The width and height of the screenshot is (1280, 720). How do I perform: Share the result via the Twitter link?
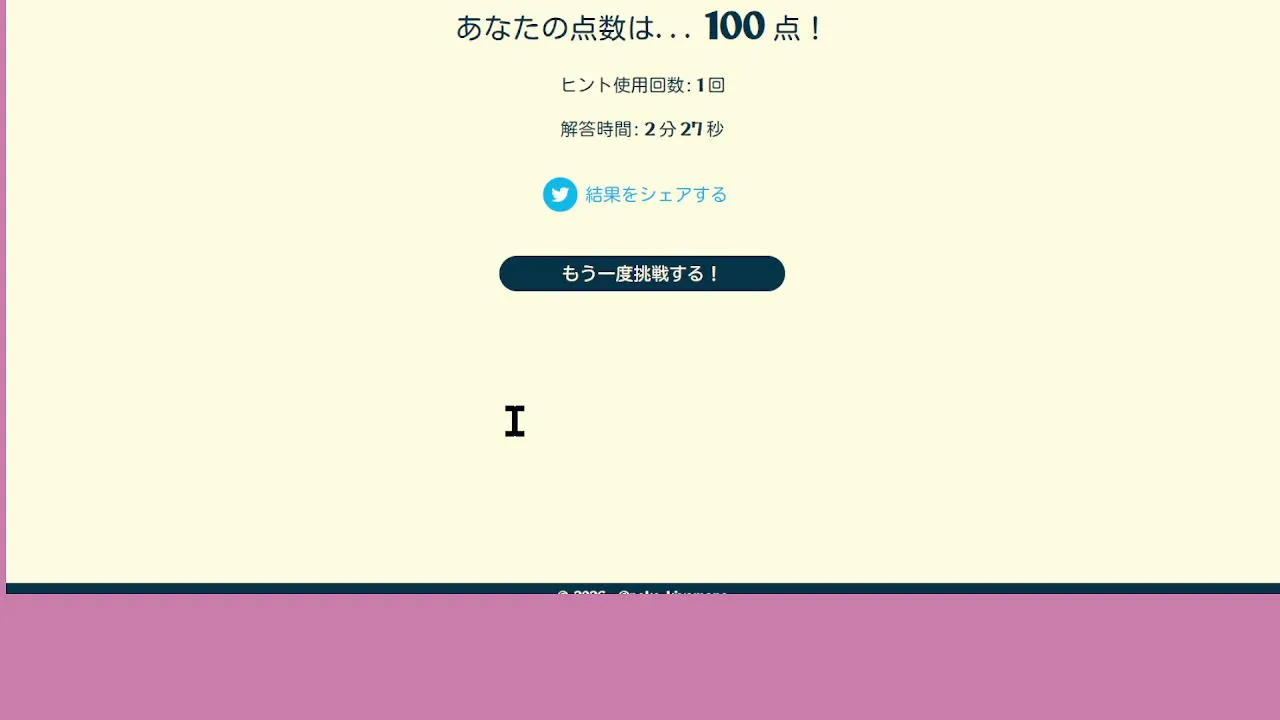point(635,195)
